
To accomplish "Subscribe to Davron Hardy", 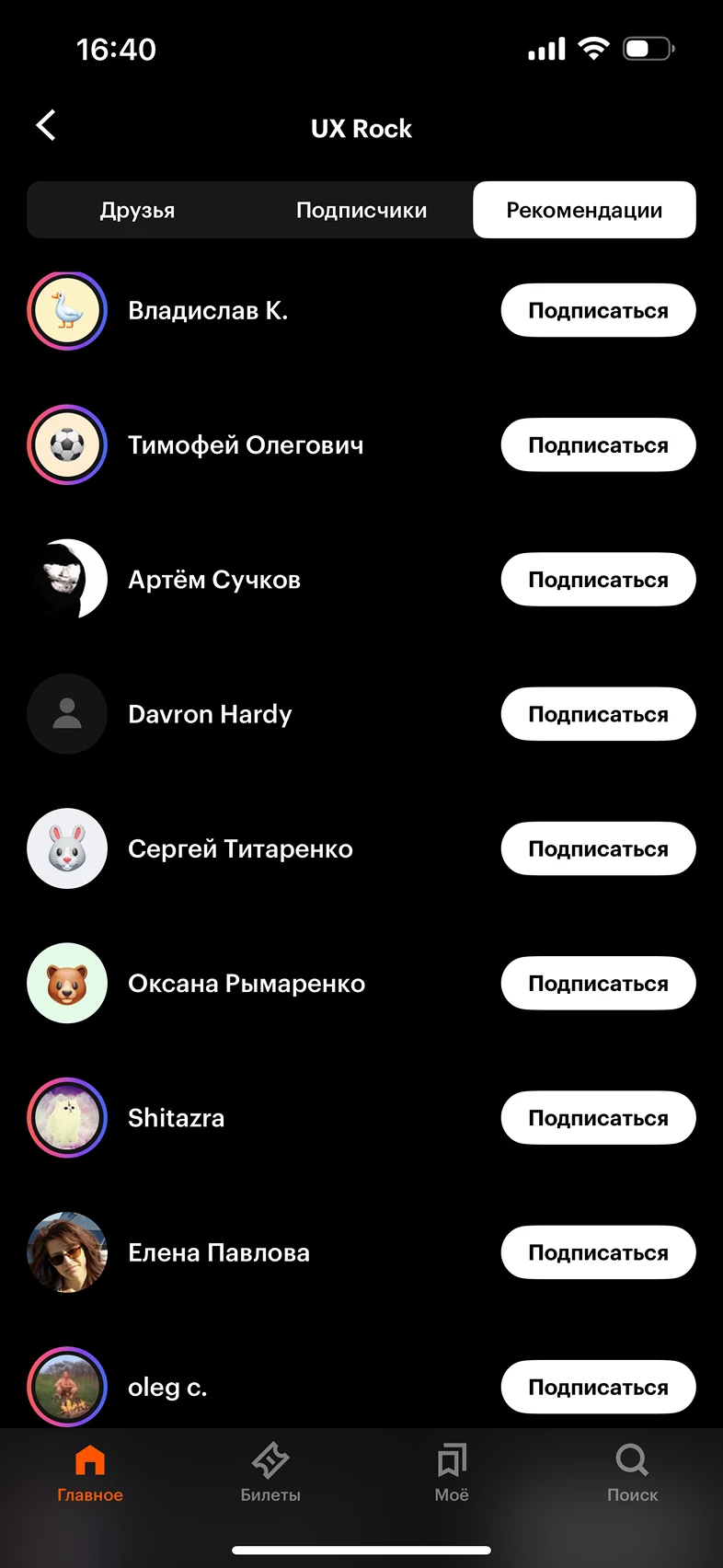I will tap(598, 714).
